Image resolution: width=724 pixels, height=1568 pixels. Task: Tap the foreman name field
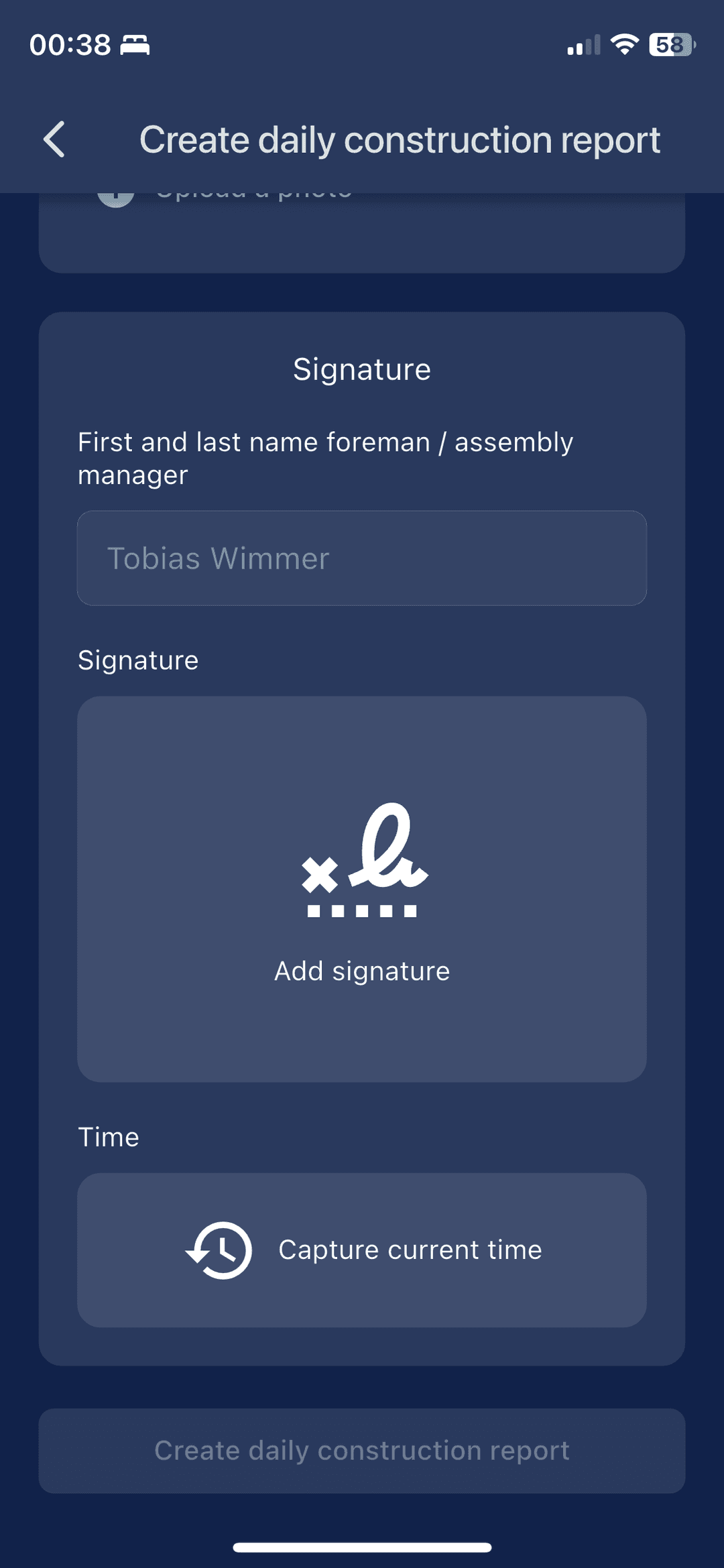click(x=362, y=558)
